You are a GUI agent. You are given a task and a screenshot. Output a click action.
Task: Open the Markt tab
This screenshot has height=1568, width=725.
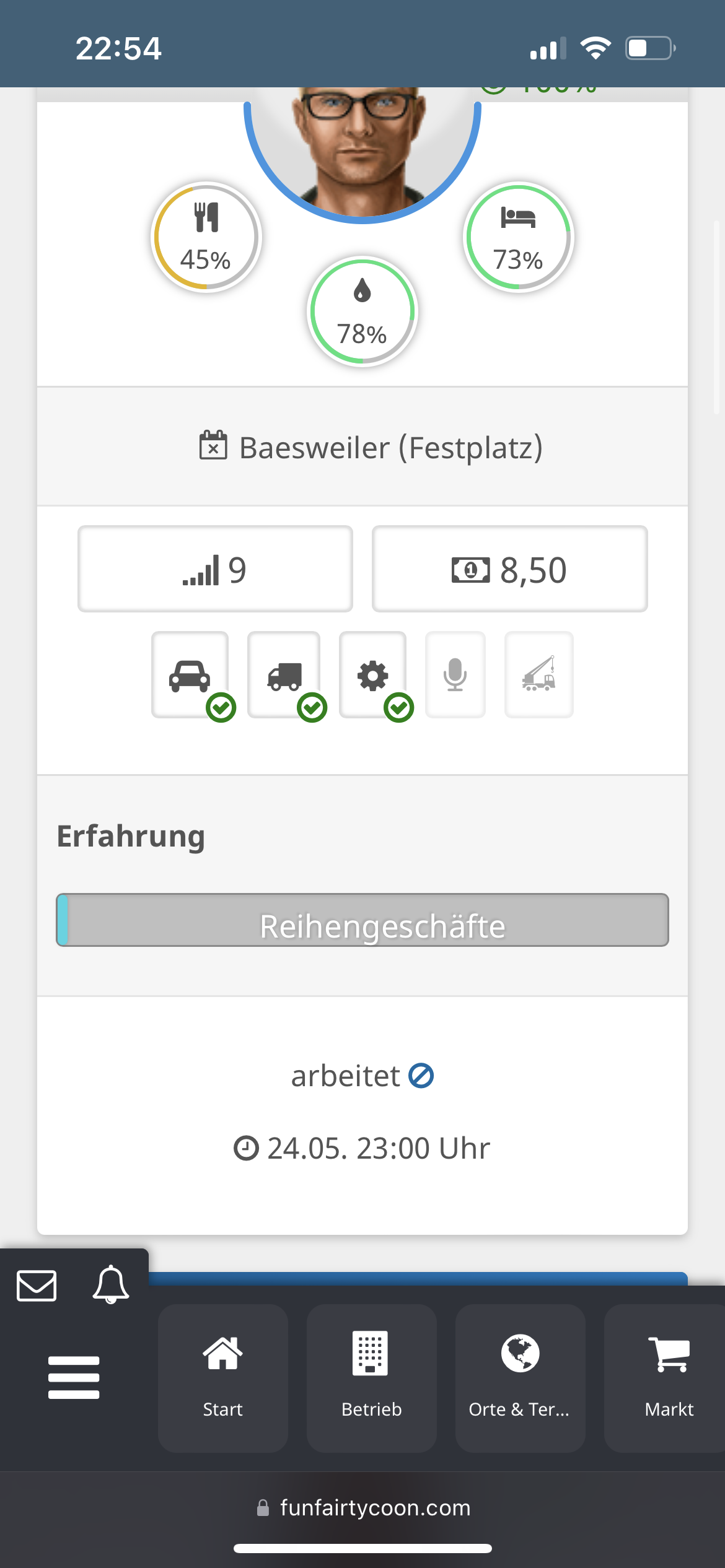click(x=668, y=1377)
